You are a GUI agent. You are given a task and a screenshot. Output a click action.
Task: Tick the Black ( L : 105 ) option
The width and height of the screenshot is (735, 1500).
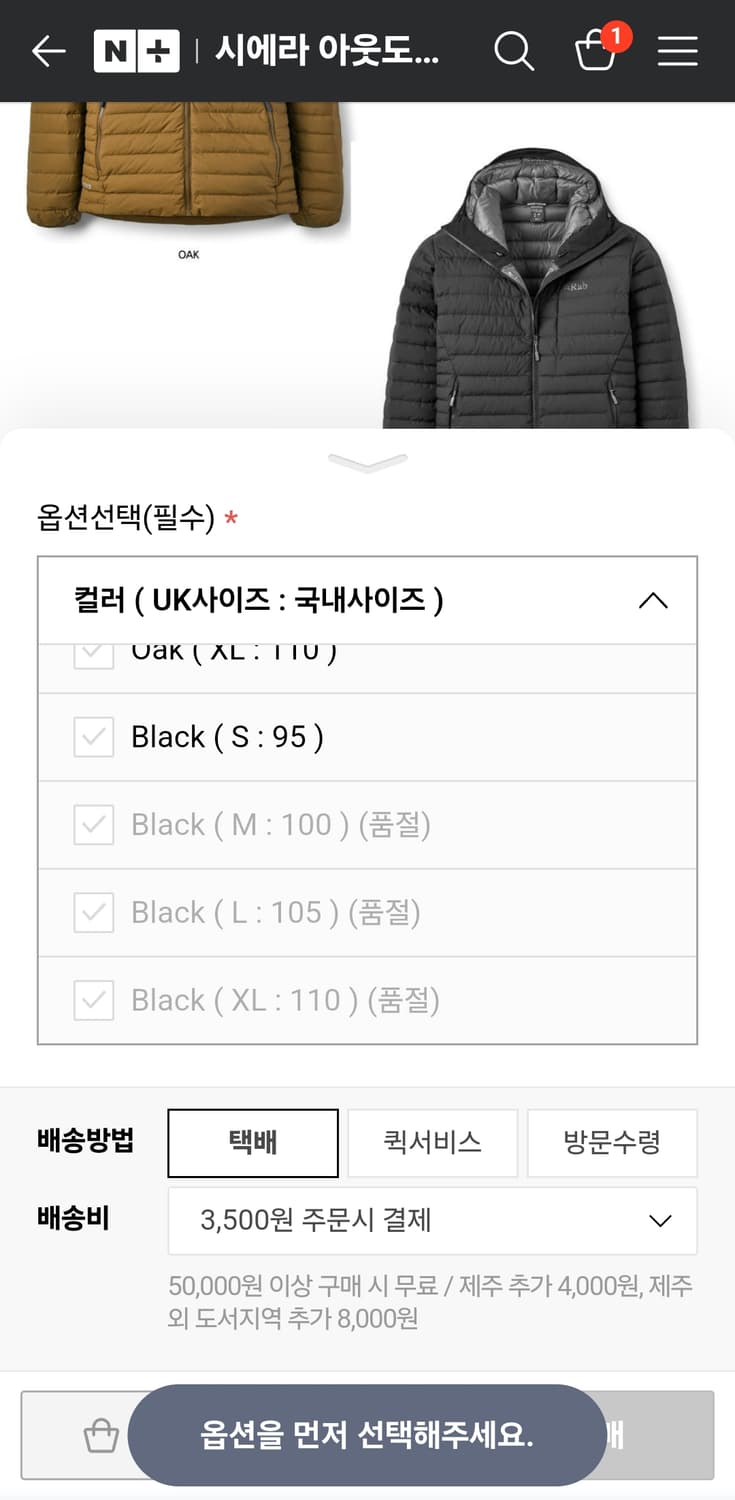point(92,912)
